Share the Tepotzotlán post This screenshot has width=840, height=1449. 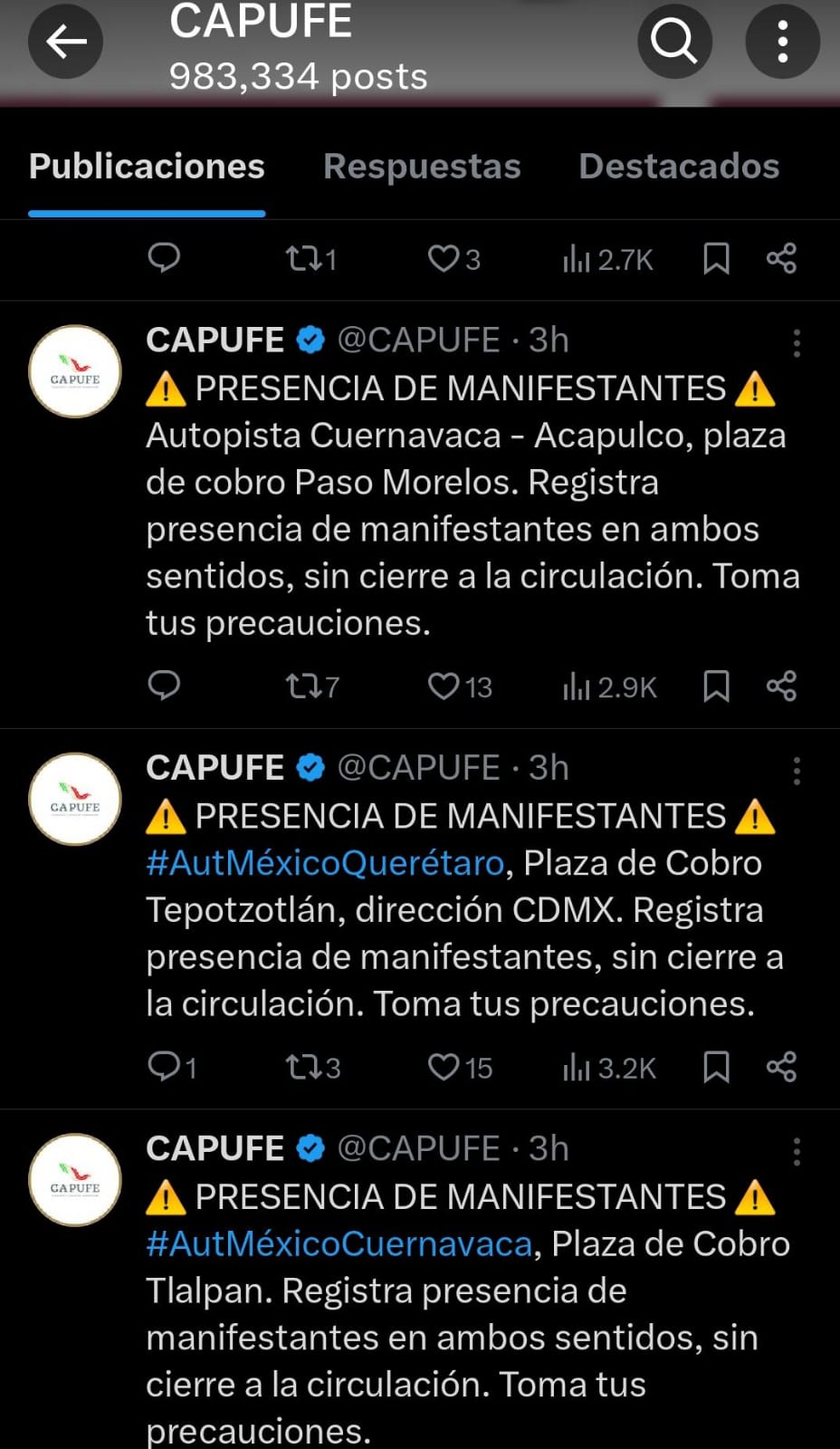coord(781,1067)
